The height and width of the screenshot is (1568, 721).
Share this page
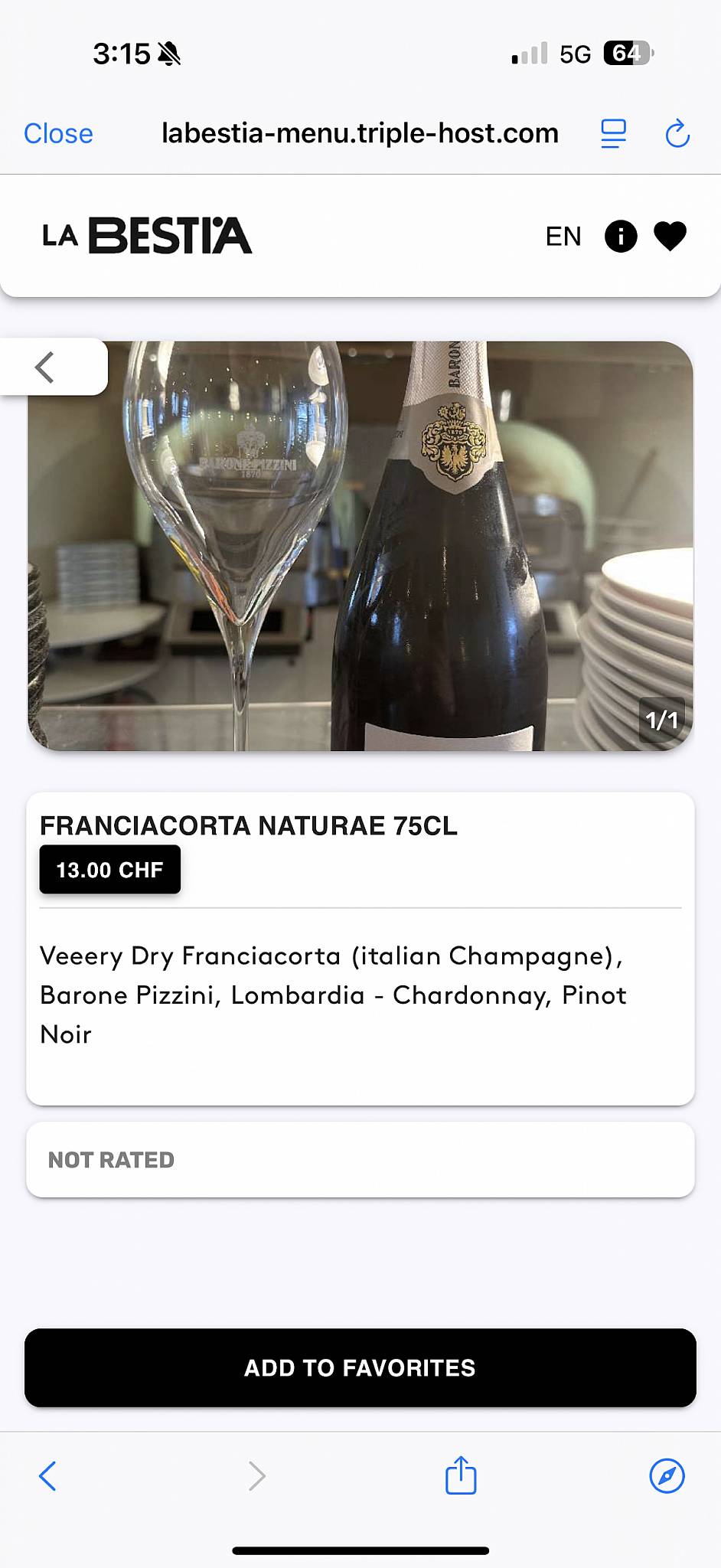click(461, 1475)
